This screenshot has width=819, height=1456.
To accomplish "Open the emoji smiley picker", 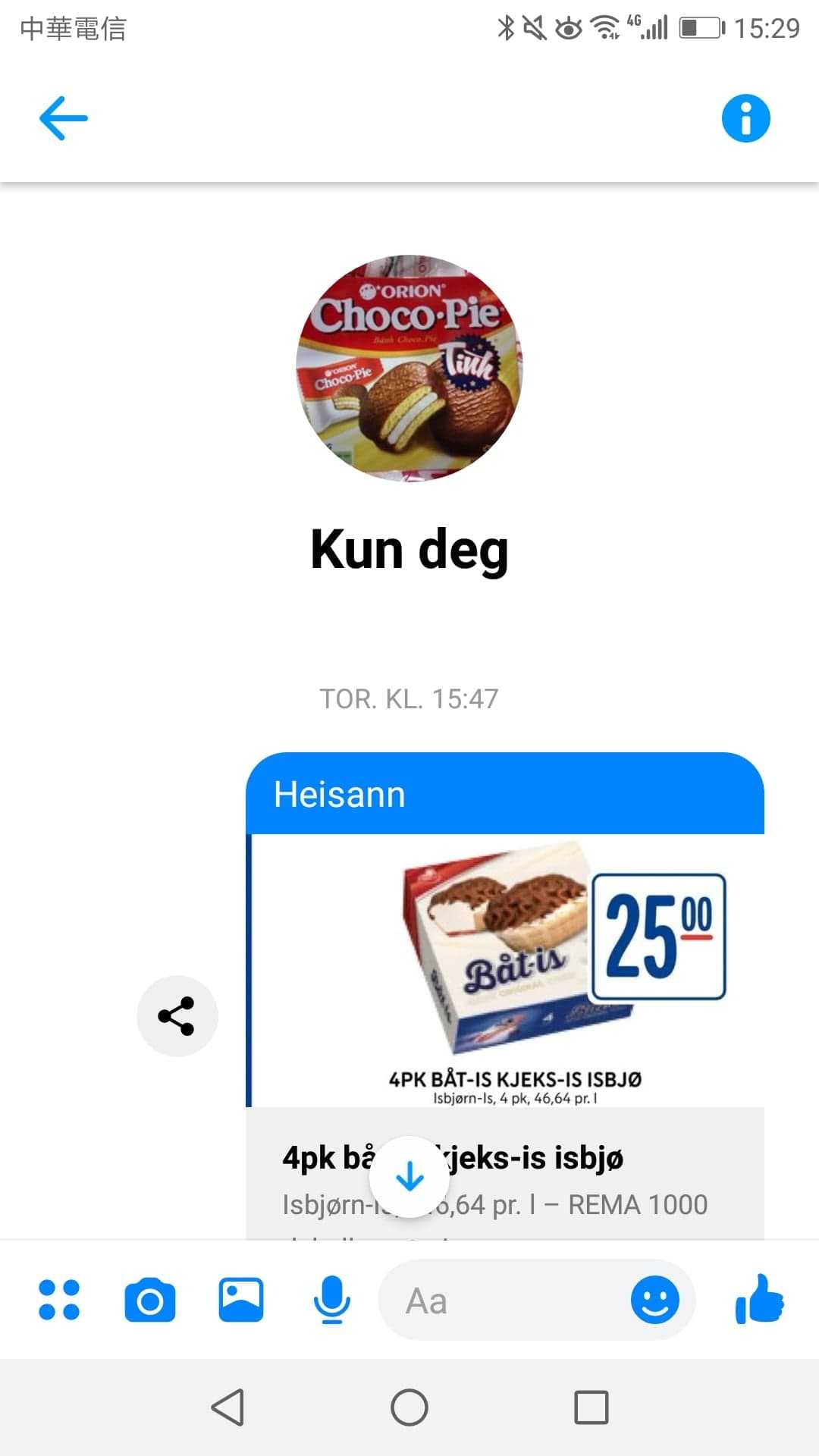I will point(654,1300).
